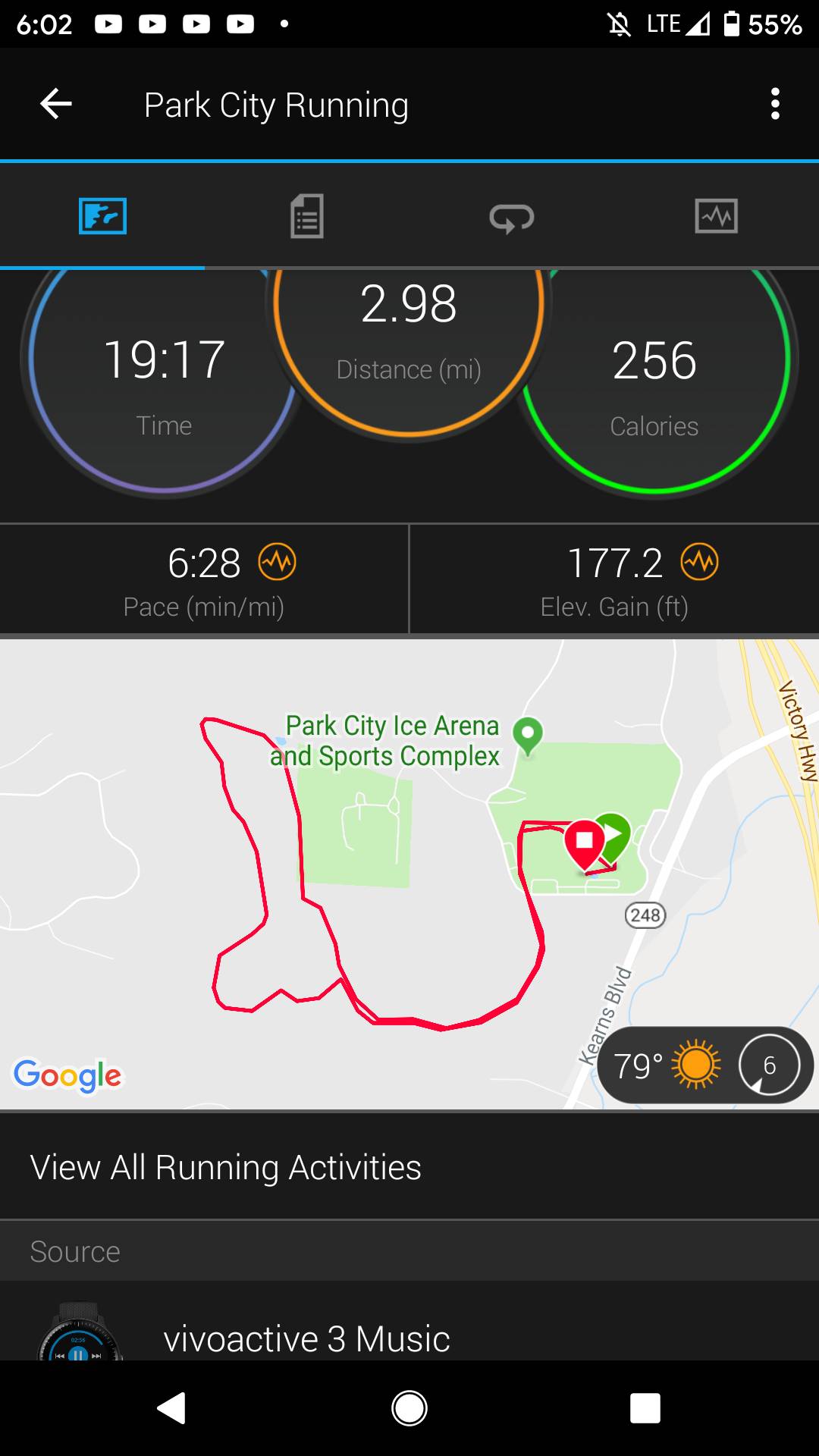
Task: Switch to the charts tab
Action: [x=716, y=217]
